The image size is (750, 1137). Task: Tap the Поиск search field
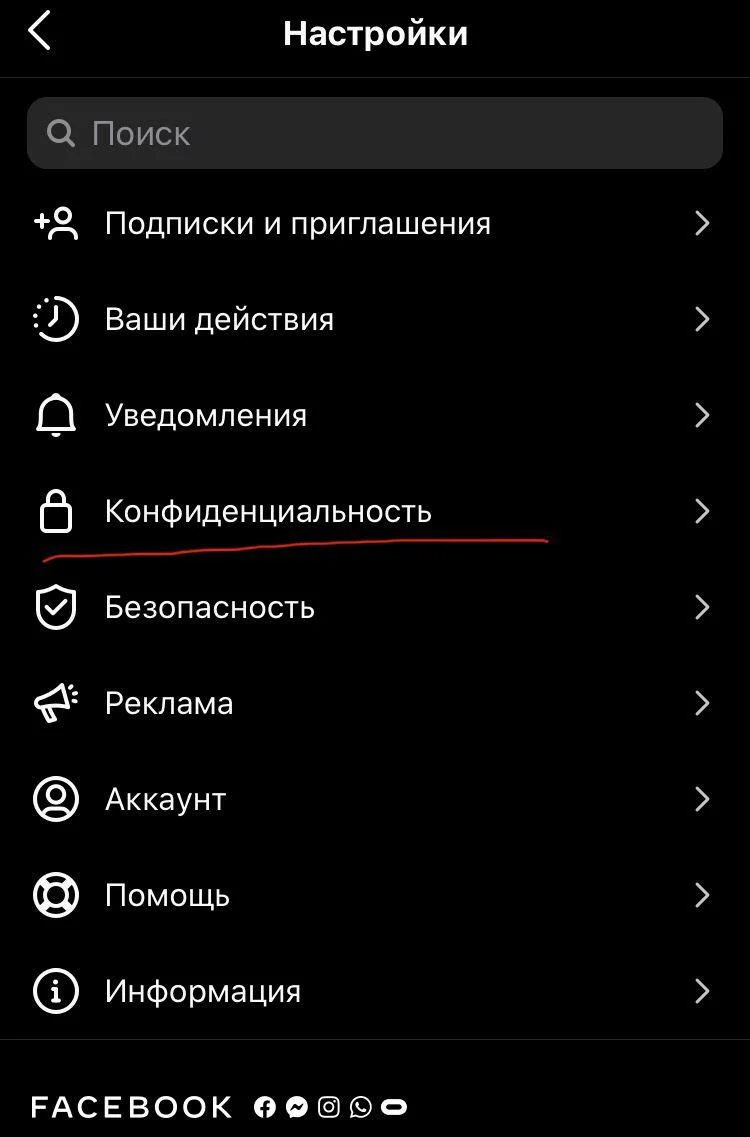point(375,133)
